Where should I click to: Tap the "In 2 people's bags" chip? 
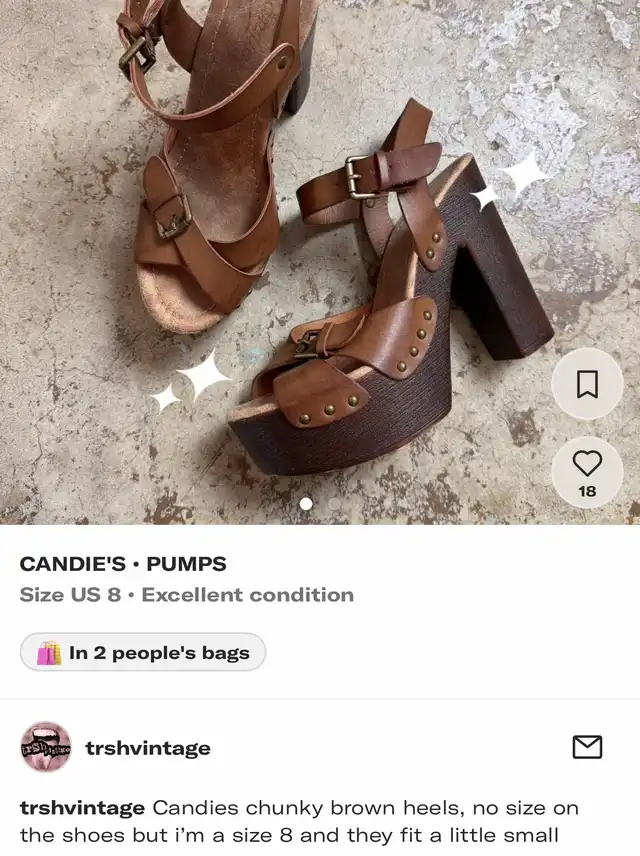143,653
